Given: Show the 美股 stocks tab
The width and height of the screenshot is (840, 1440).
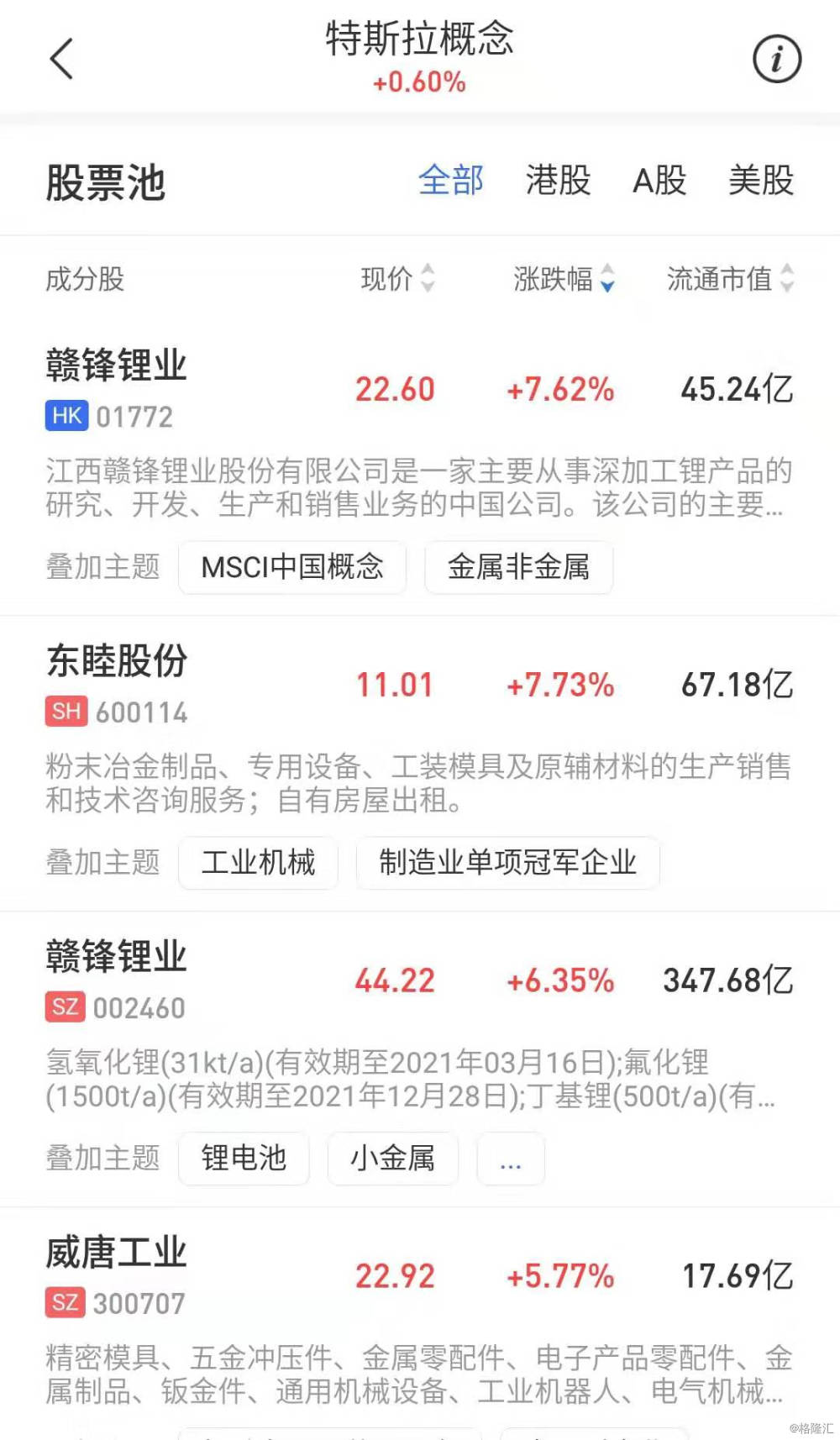Looking at the screenshot, I should pyautogui.click(x=761, y=181).
